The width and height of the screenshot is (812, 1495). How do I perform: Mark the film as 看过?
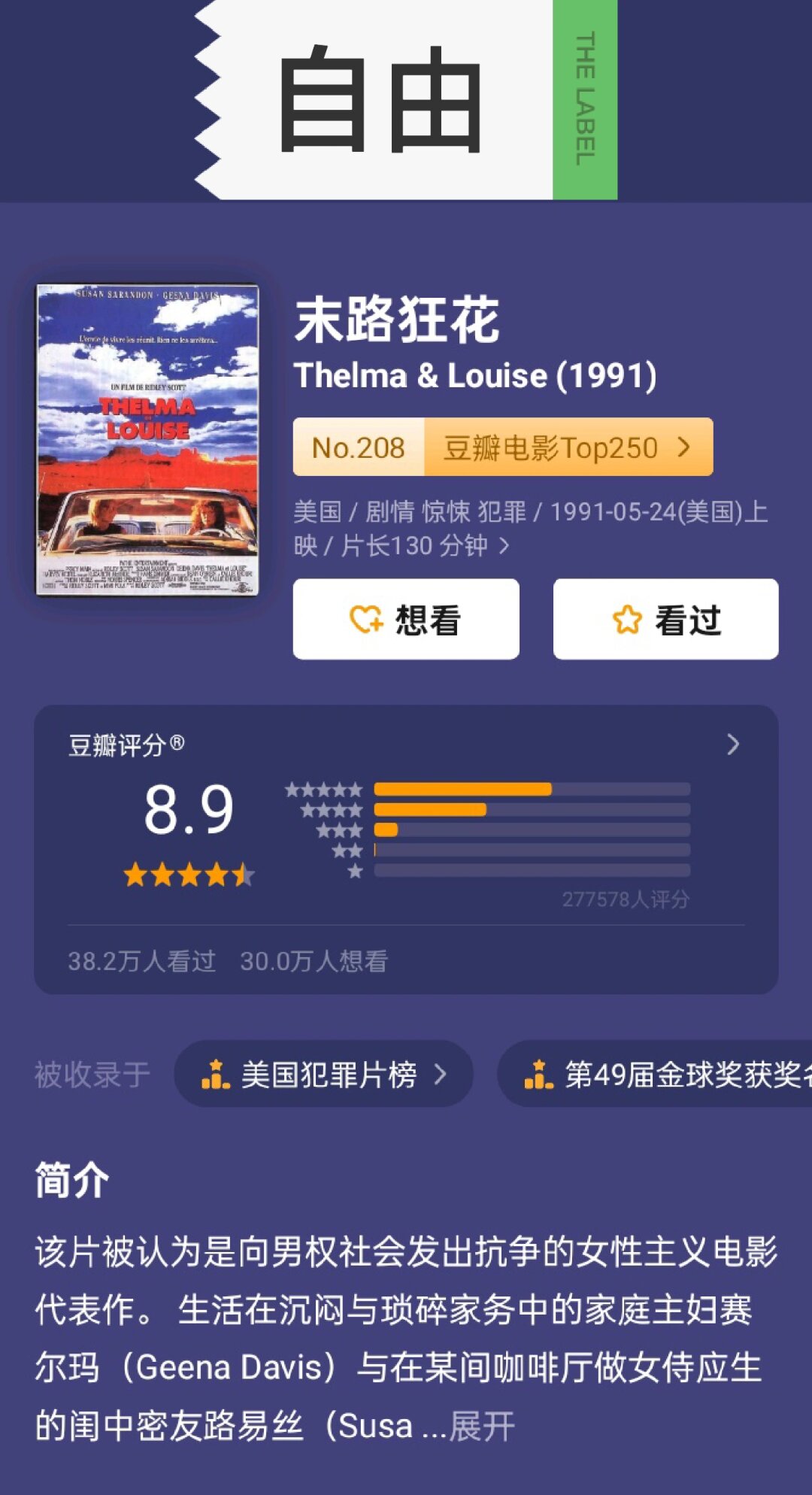pos(665,620)
